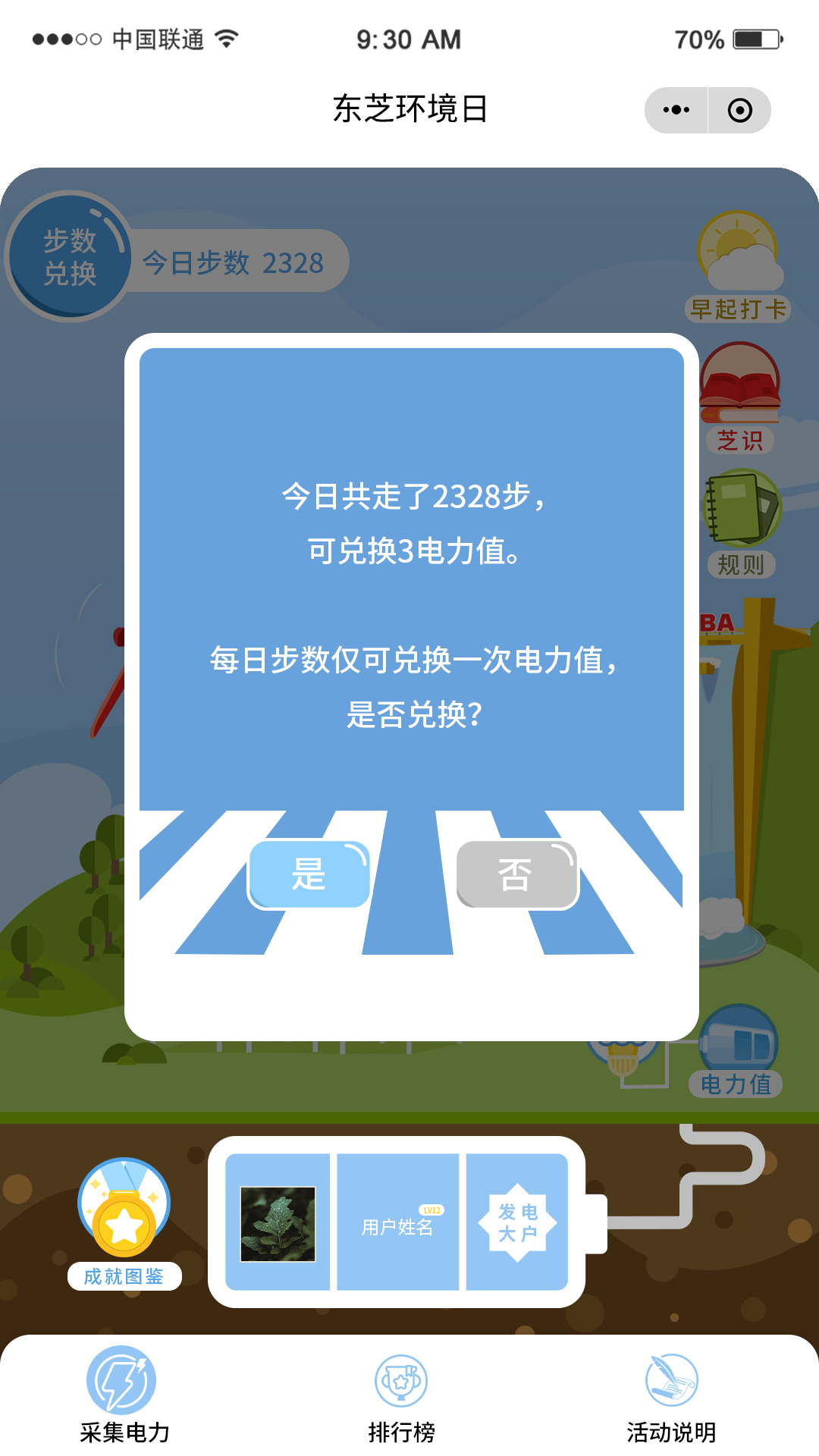This screenshot has width=819, height=1456.
Task: Open the mini program overflow menu
Action: 676,110
